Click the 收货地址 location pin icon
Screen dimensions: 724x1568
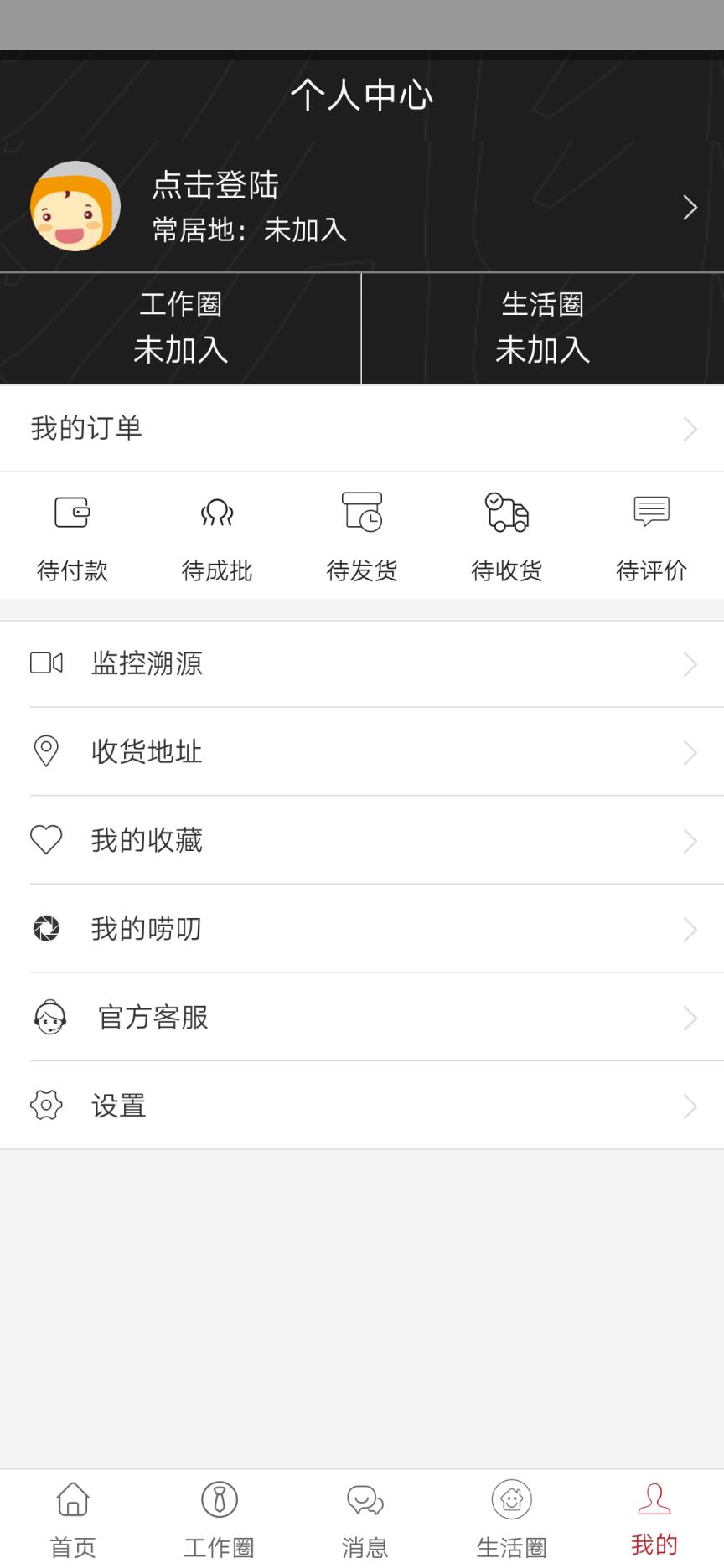[x=47, y=751]
